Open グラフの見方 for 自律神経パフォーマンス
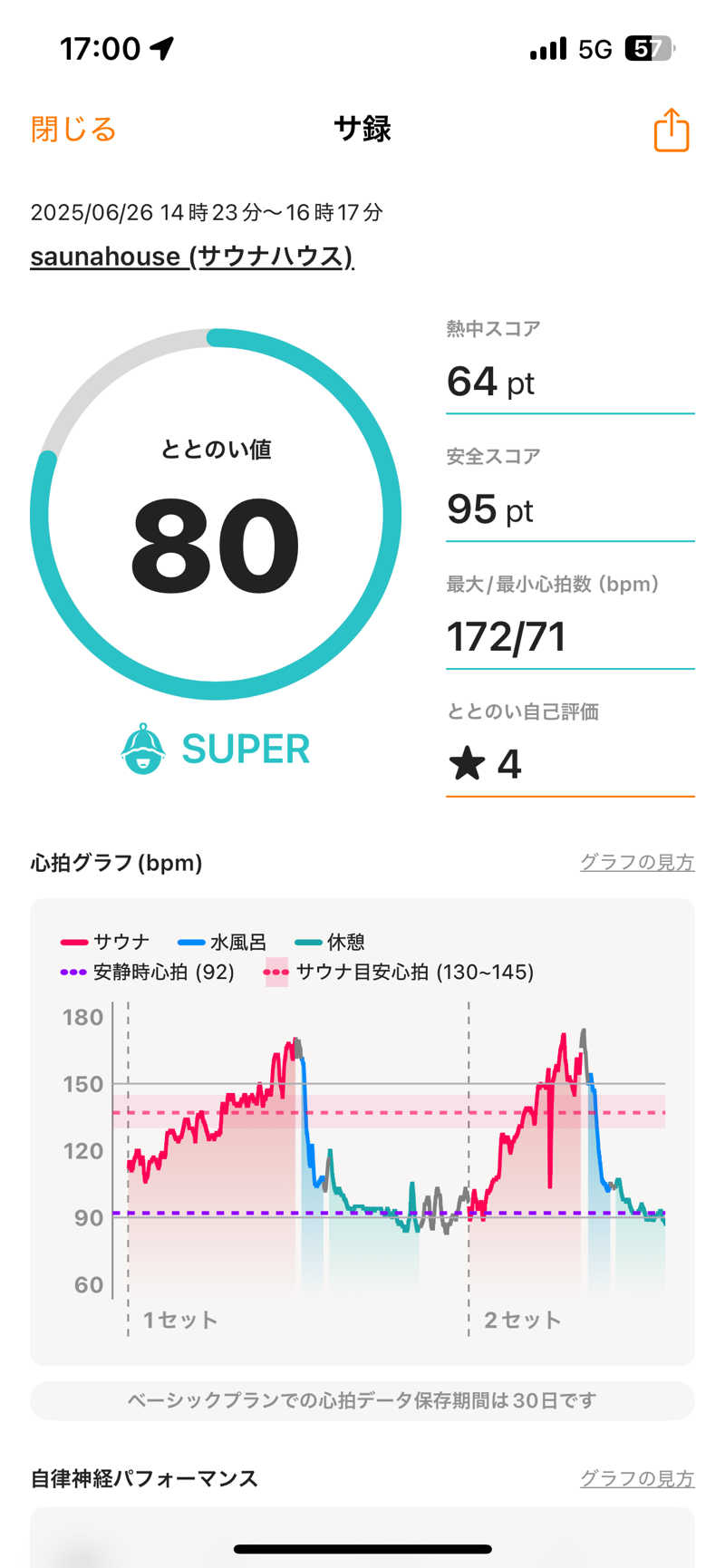 (x=636, y=1478)
